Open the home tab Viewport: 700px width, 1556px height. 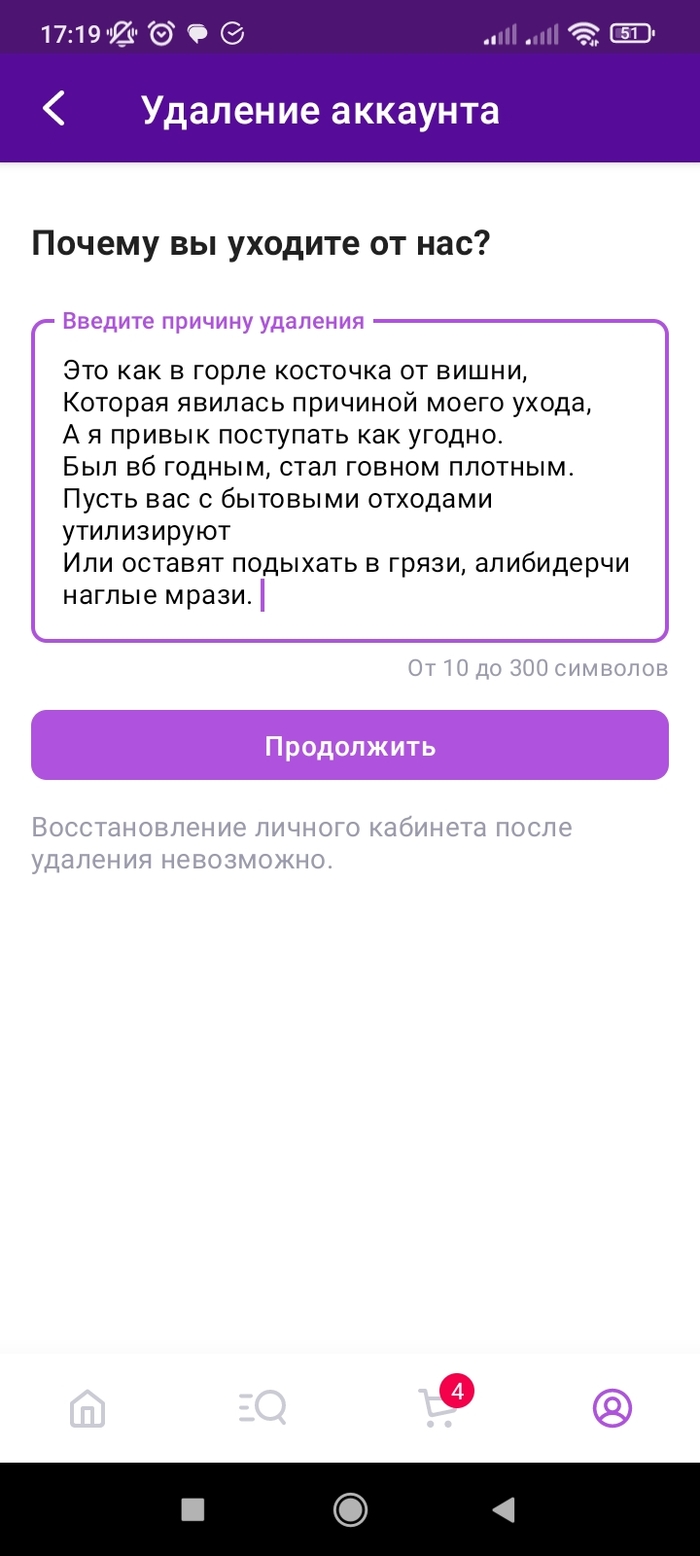(x=88, y=1409)
